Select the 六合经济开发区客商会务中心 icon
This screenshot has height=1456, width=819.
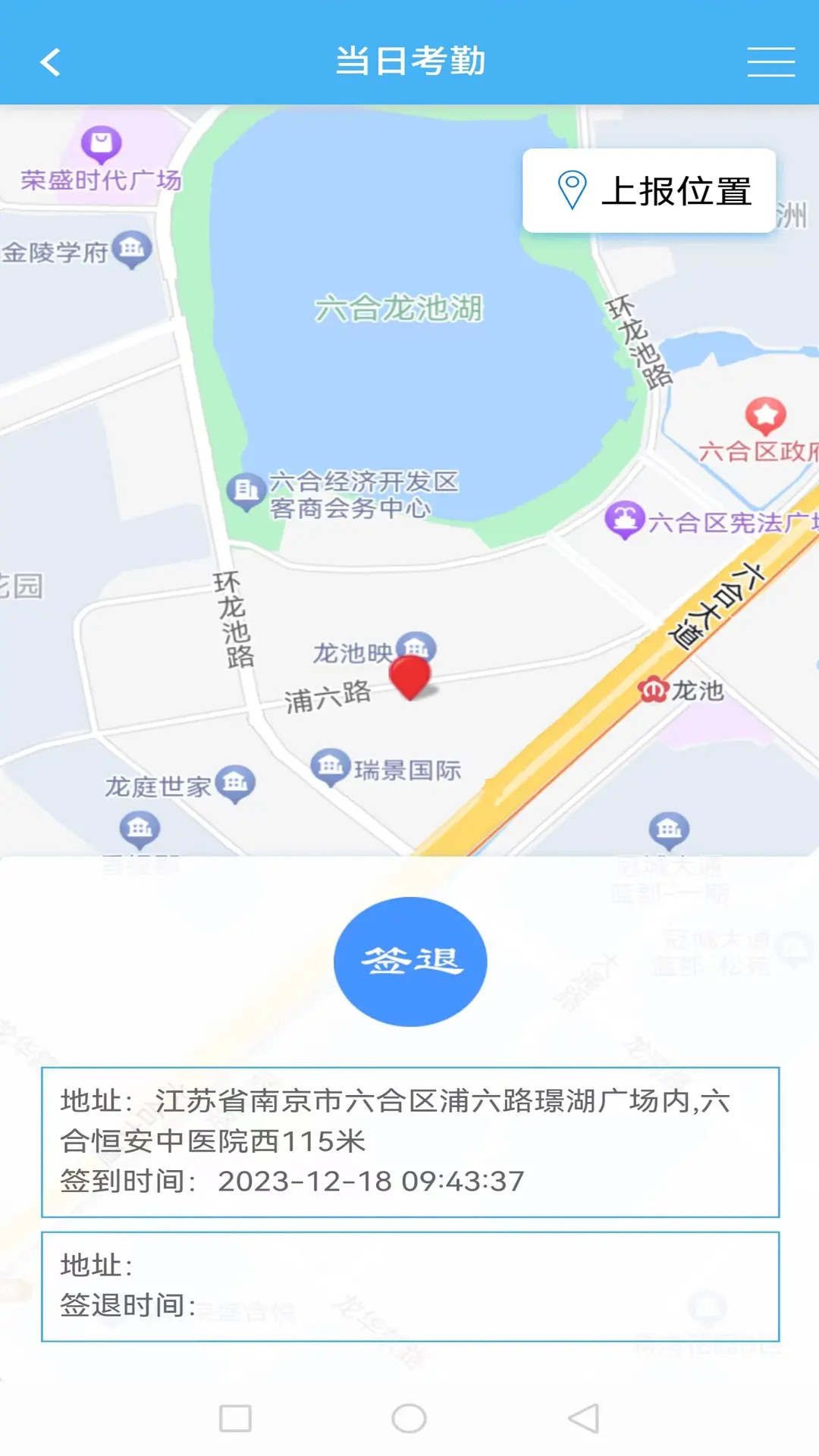coord(246,491)
